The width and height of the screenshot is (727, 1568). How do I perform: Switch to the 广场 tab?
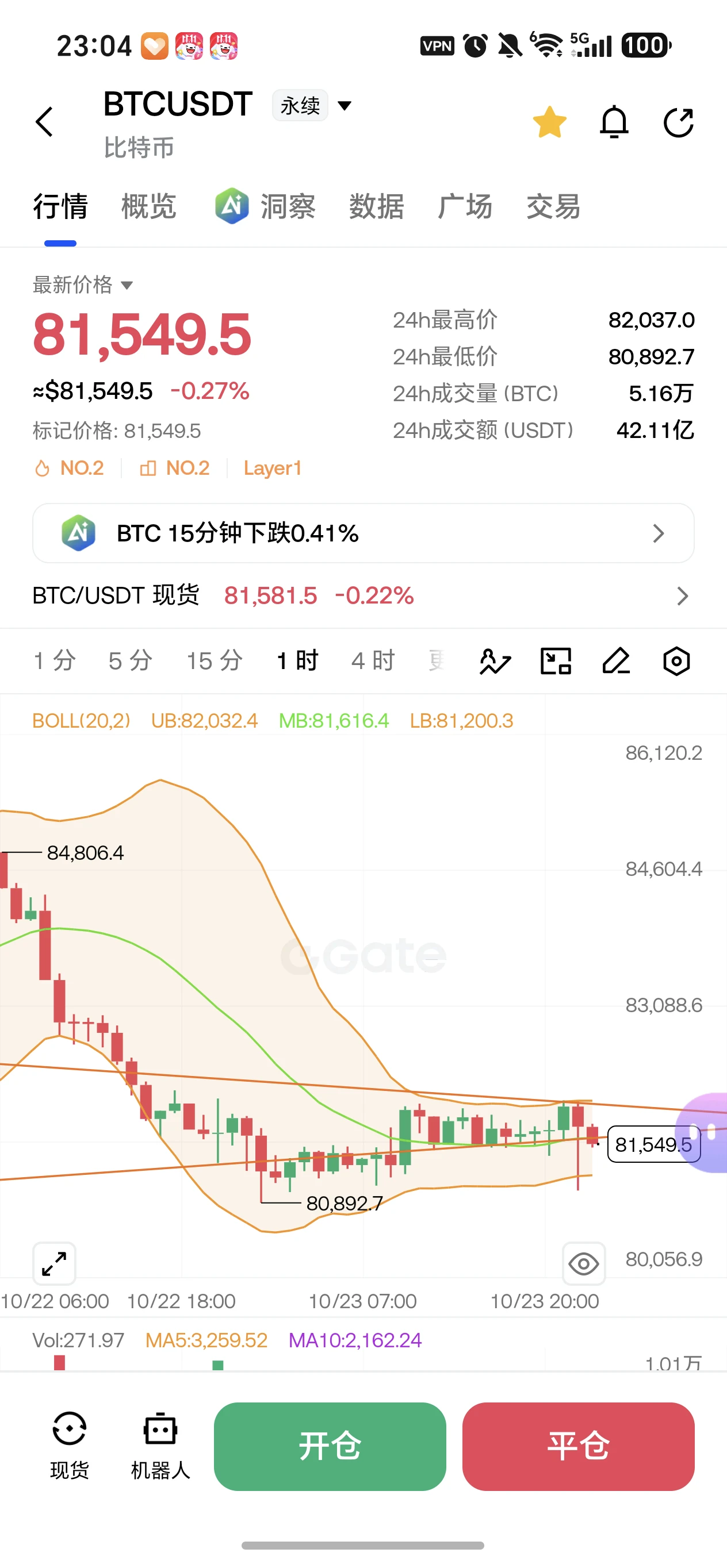point(465,206)
